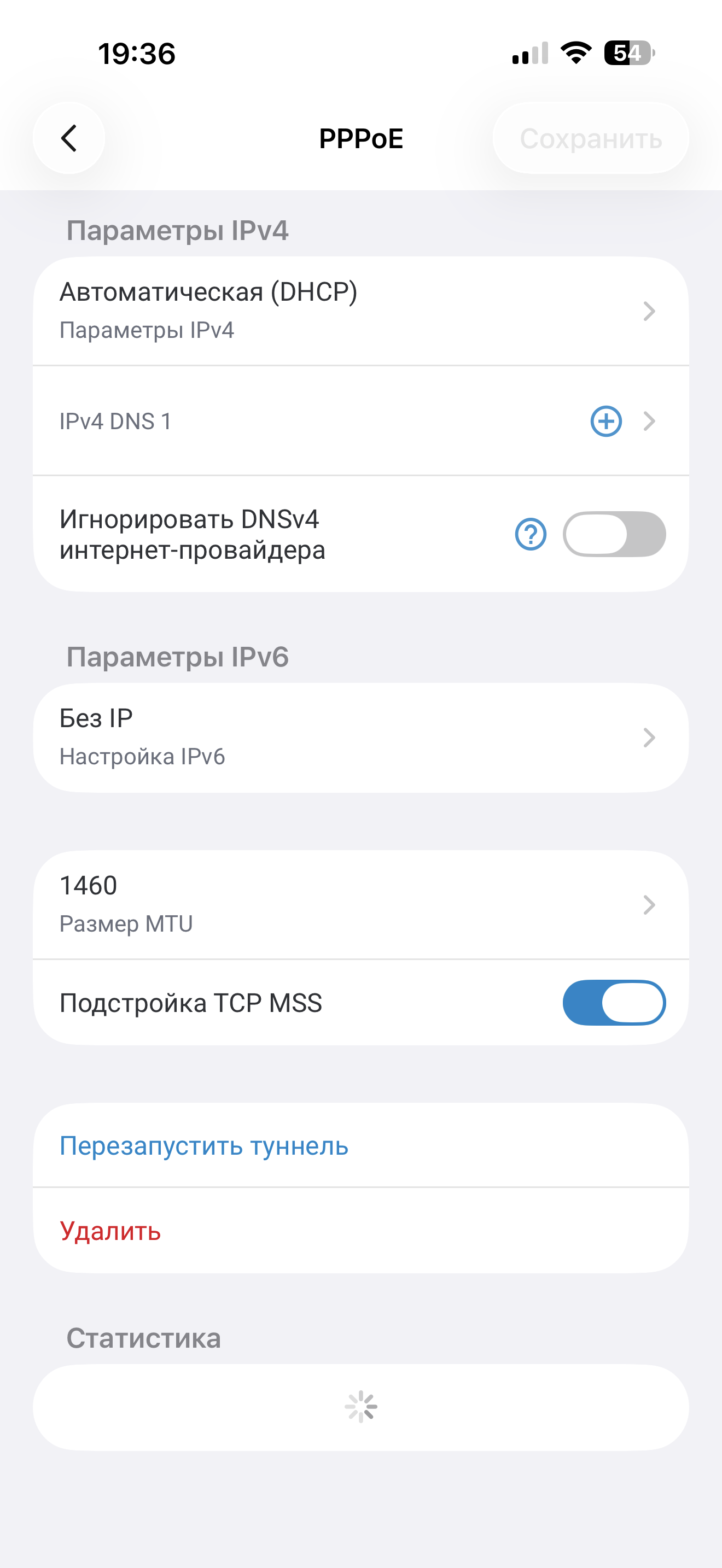This screenshot has height=1568, width=722.
Task: Disable Подстройка TCP MSS switch
Action: tap(614, 1003)
